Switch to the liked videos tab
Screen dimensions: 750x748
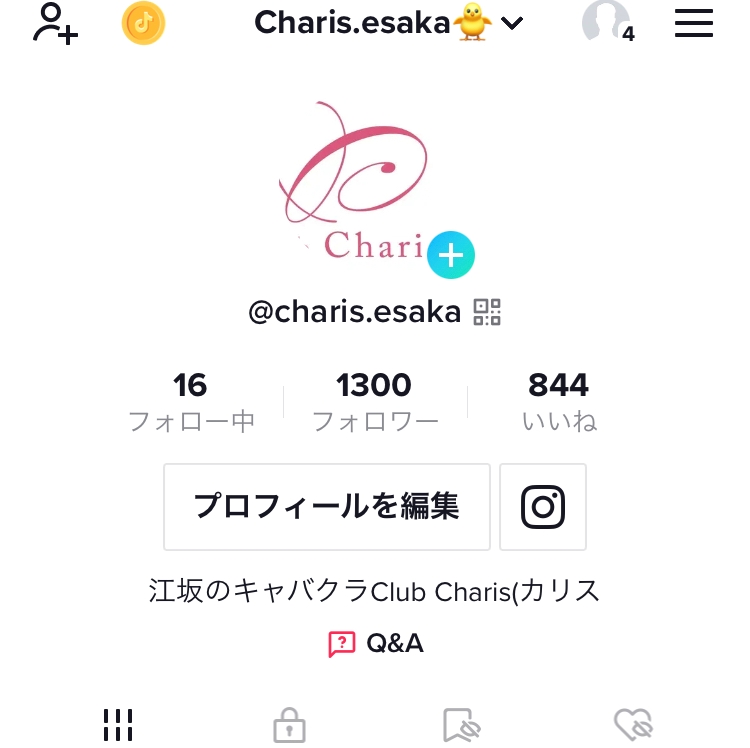[x=634, y=724]
